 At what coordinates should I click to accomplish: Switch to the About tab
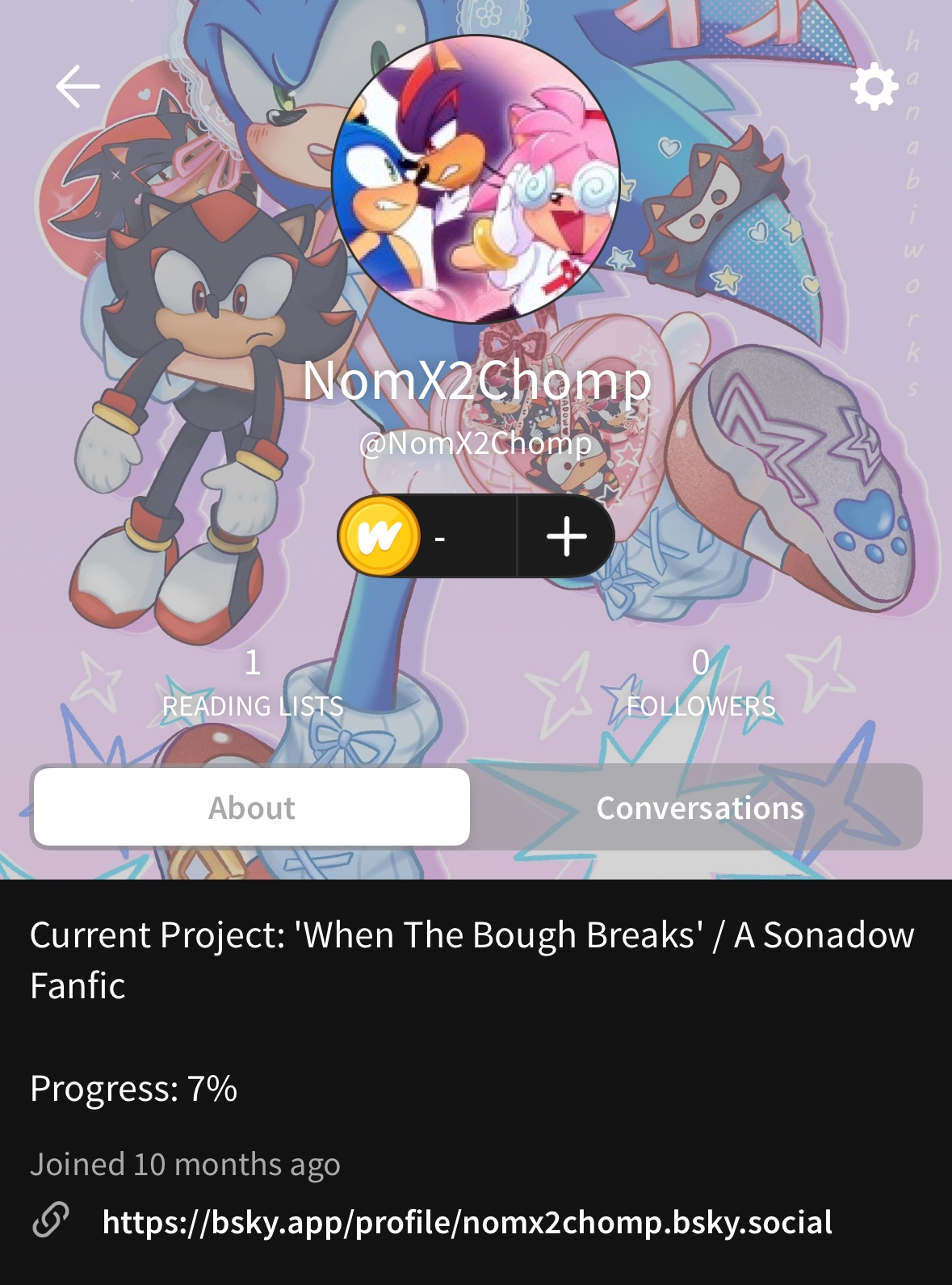click(252, 807)
